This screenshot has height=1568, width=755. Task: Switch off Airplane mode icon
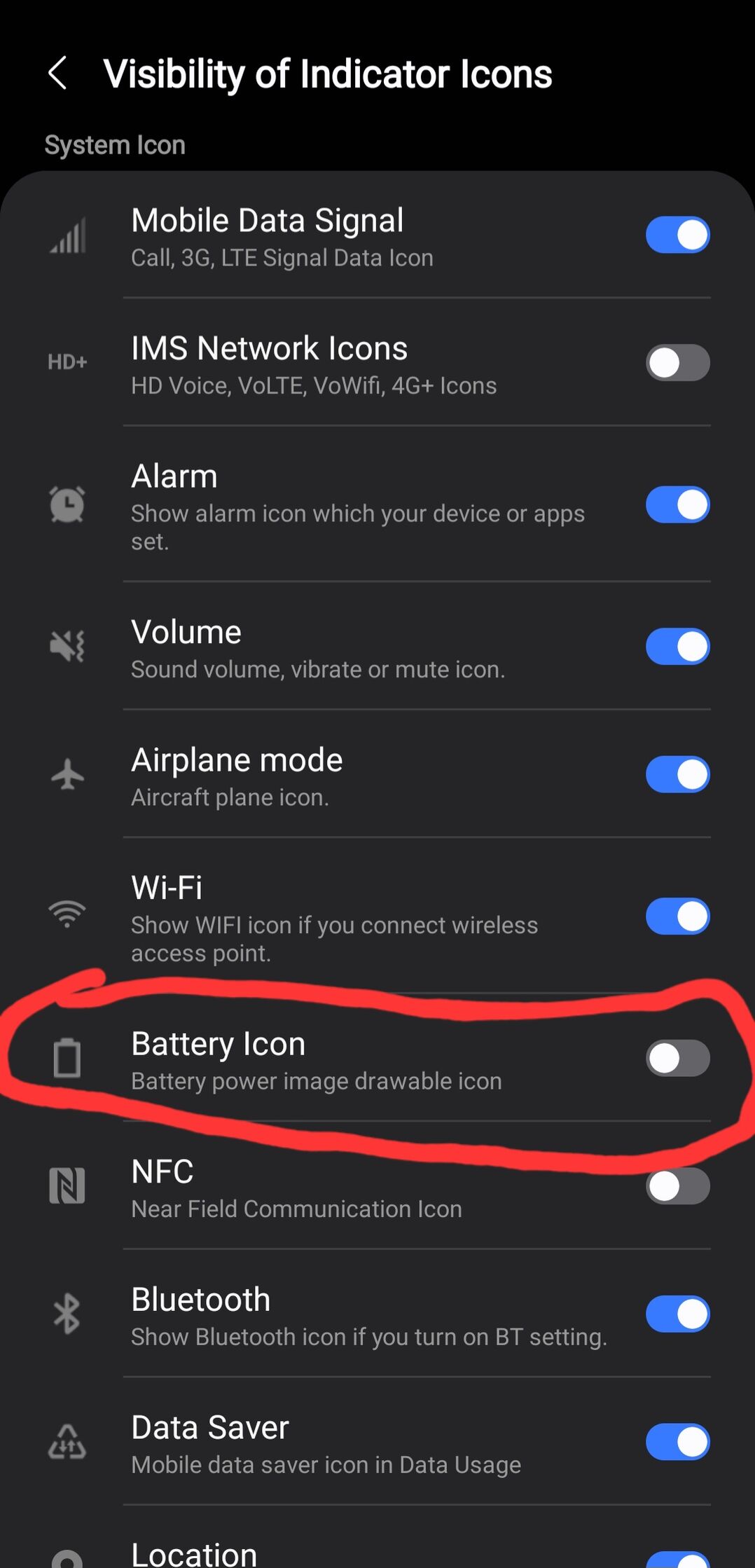click(x=677, y=774)
